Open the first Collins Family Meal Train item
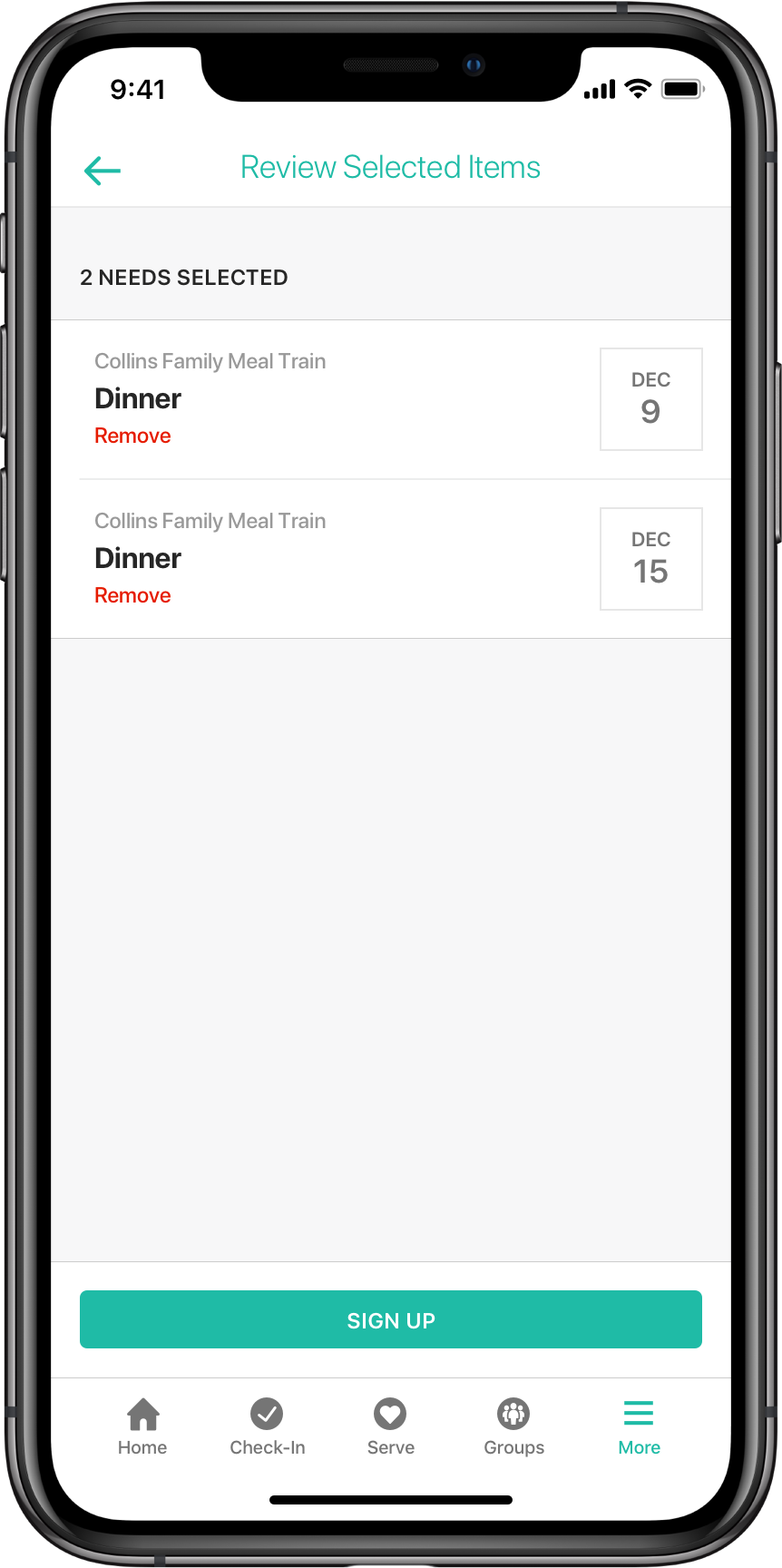 [x=210, y=361]
